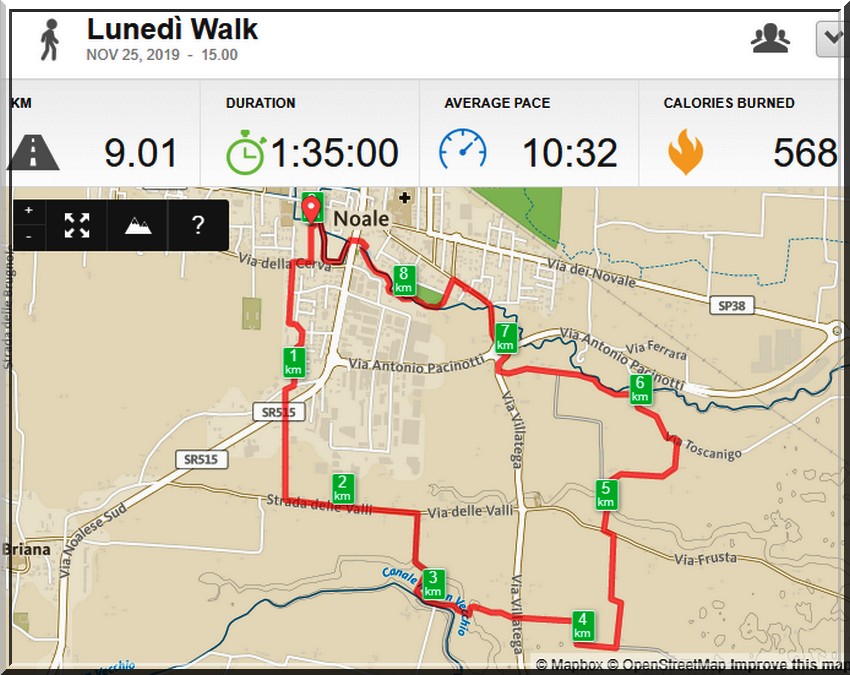Zoom in the map with plus button
This screenshot has height=675, width=850.
tap(29, 211)
